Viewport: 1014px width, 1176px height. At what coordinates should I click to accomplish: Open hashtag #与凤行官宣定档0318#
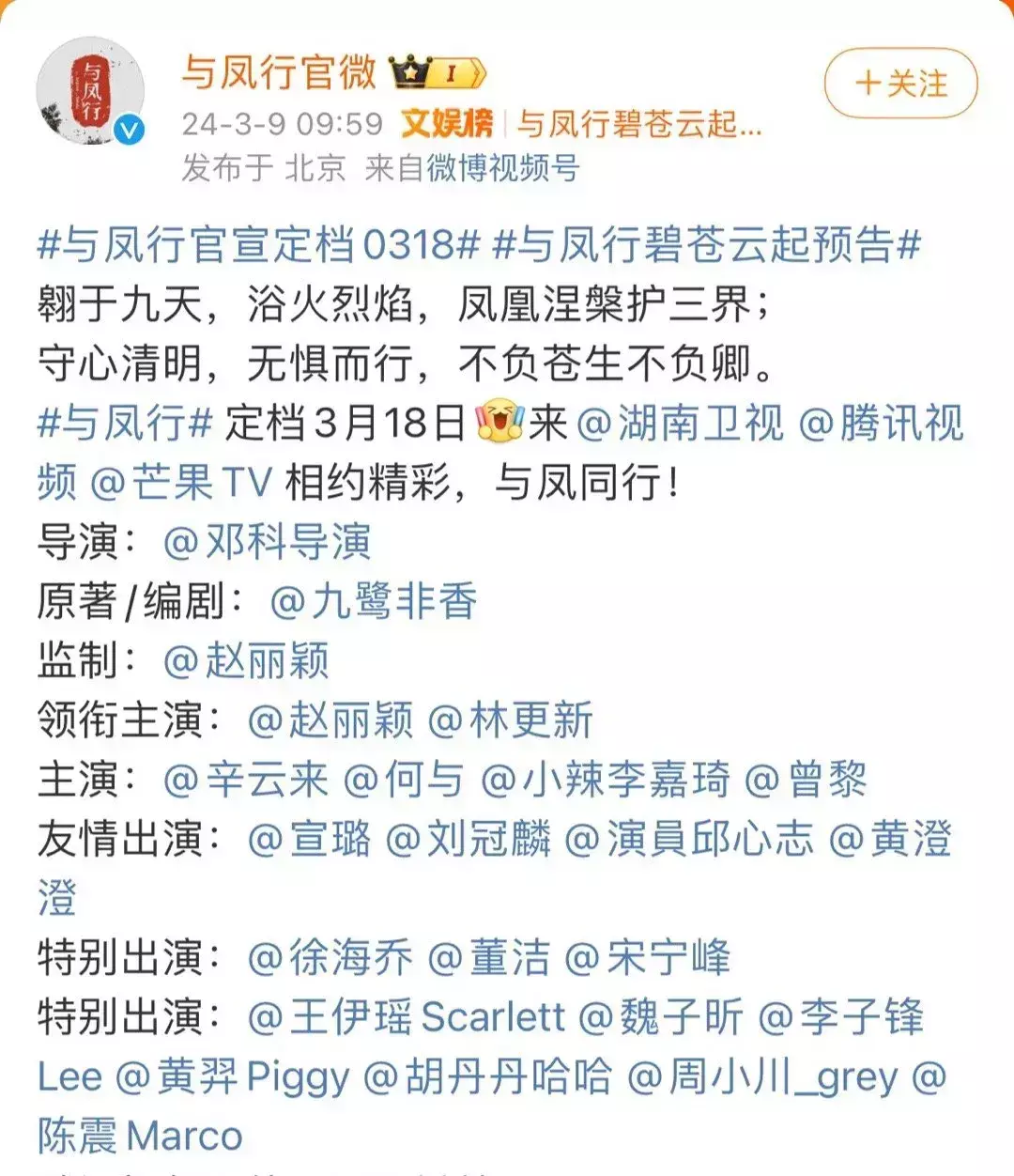click(x=259, y=245)
